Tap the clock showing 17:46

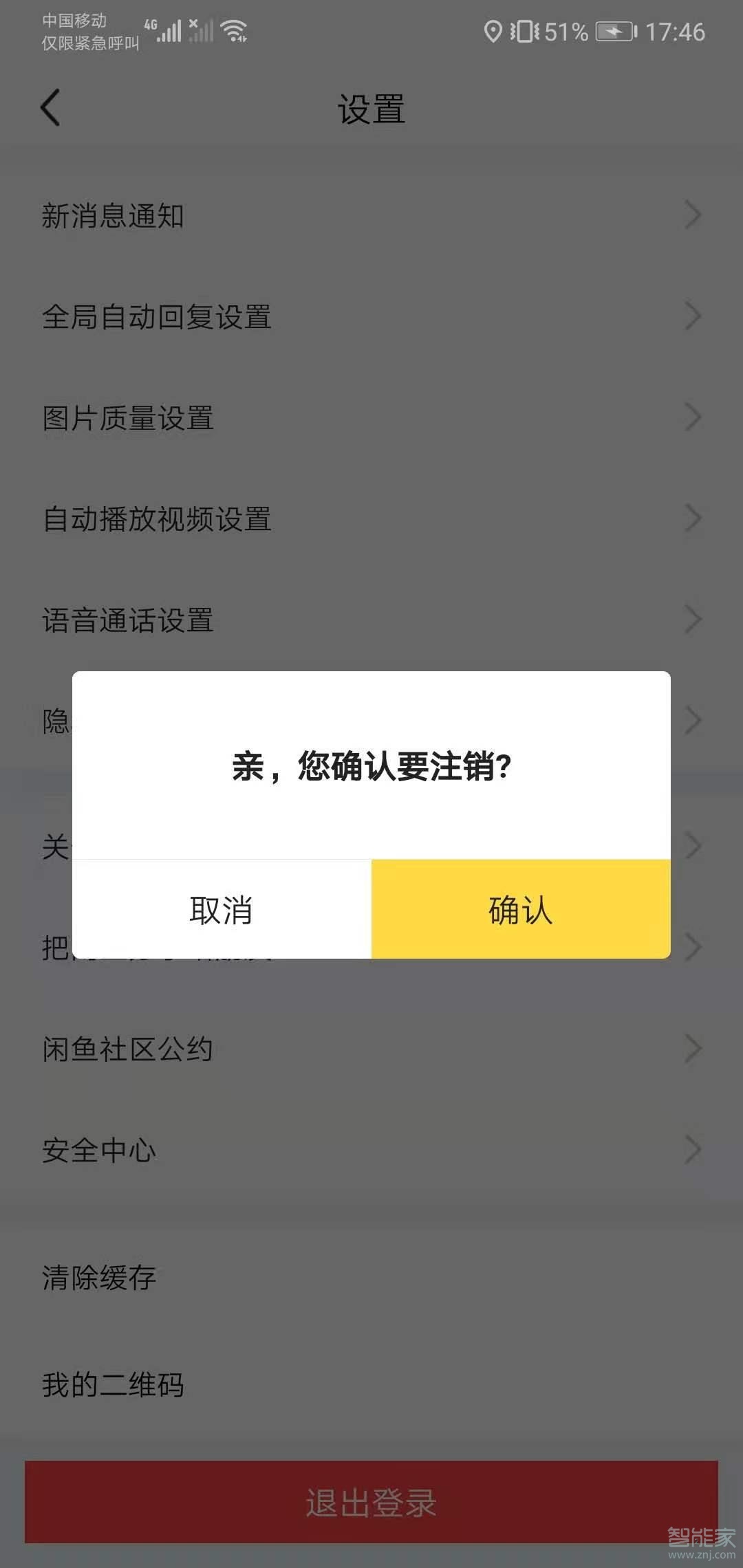click(x=676, y=31)
